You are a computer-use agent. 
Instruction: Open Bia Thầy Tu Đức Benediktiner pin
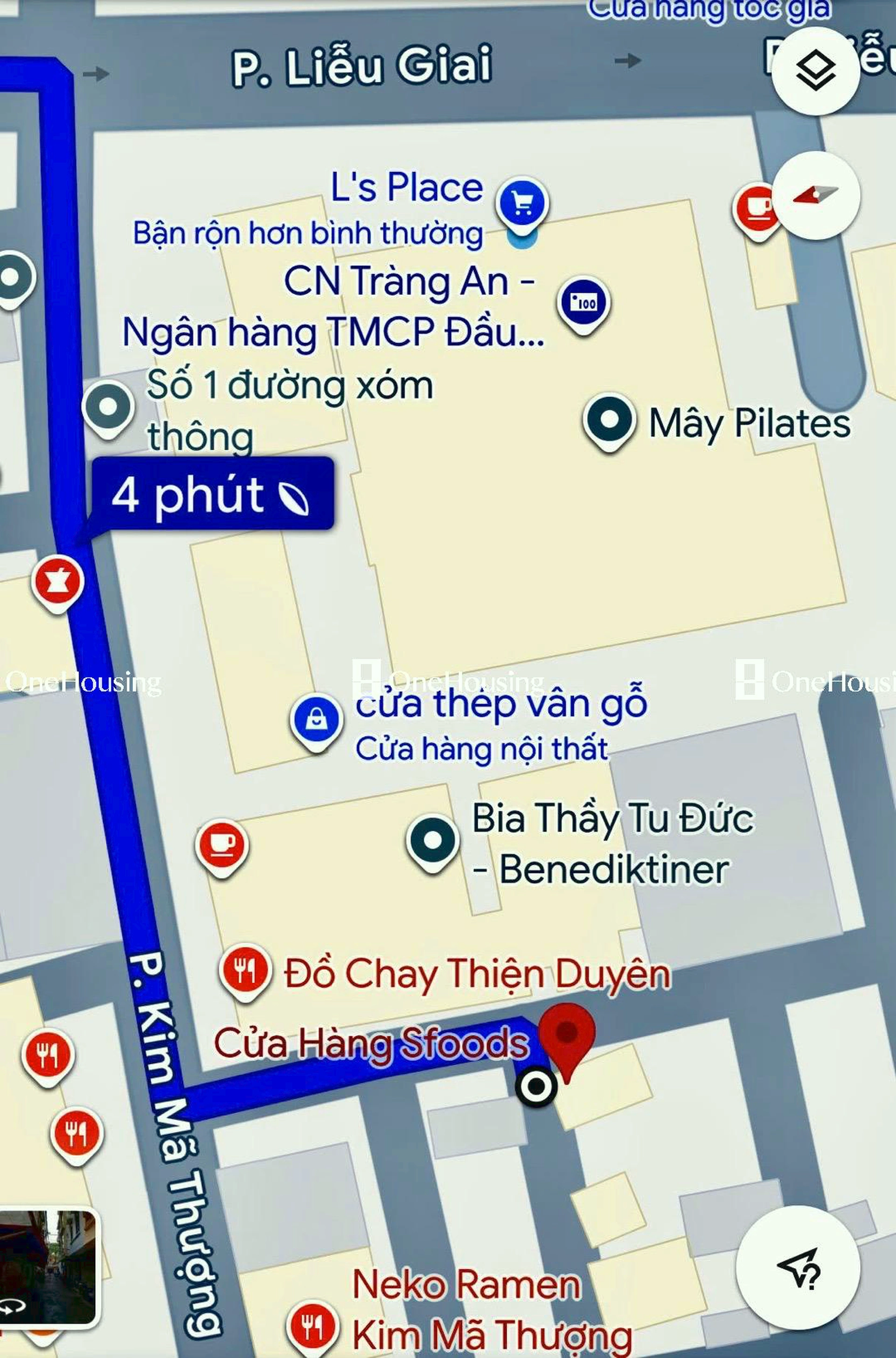(432, 840)
